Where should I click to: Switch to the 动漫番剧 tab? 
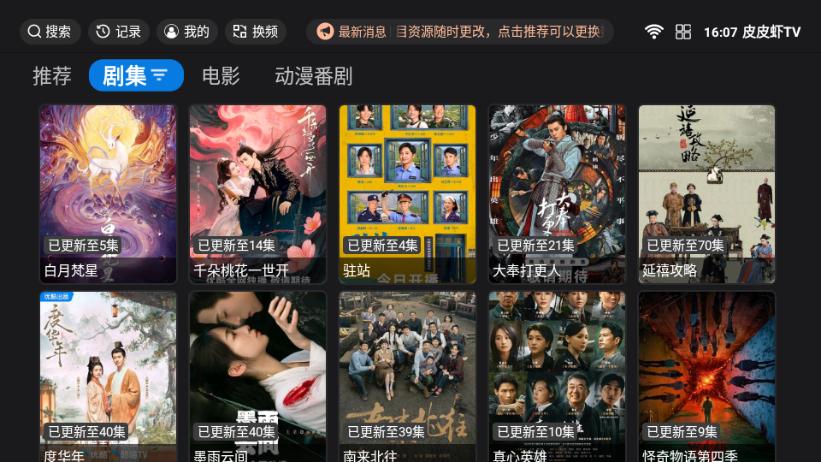(313, 76)
